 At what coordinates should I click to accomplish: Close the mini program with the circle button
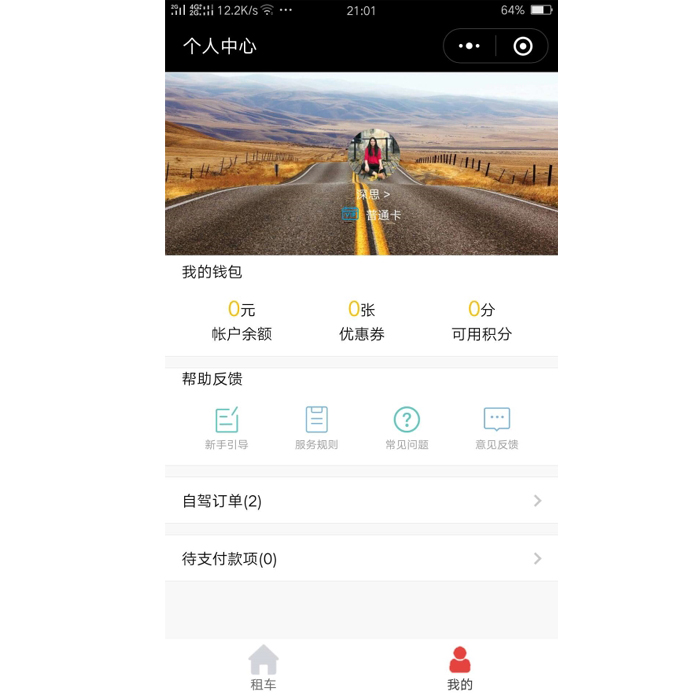pyautogui.click(x=522, y=46)
